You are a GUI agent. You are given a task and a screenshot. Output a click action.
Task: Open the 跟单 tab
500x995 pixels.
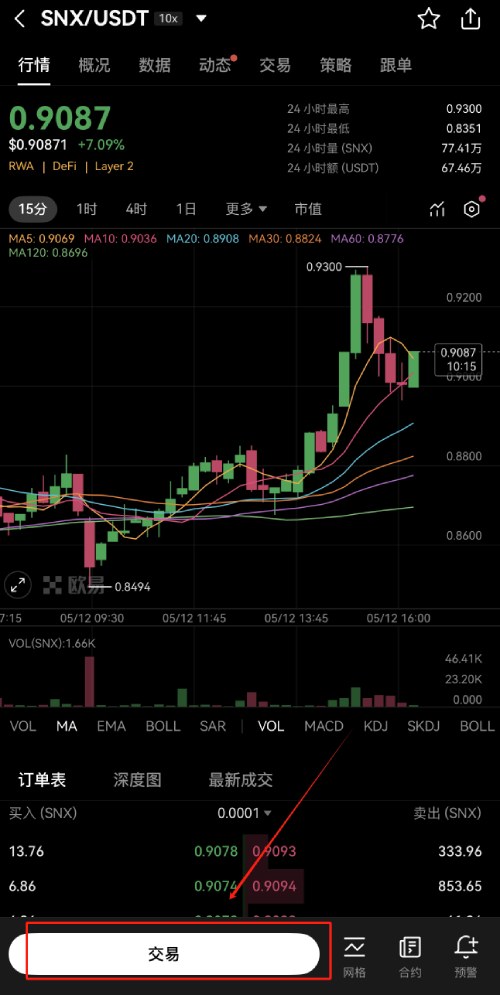395,65
